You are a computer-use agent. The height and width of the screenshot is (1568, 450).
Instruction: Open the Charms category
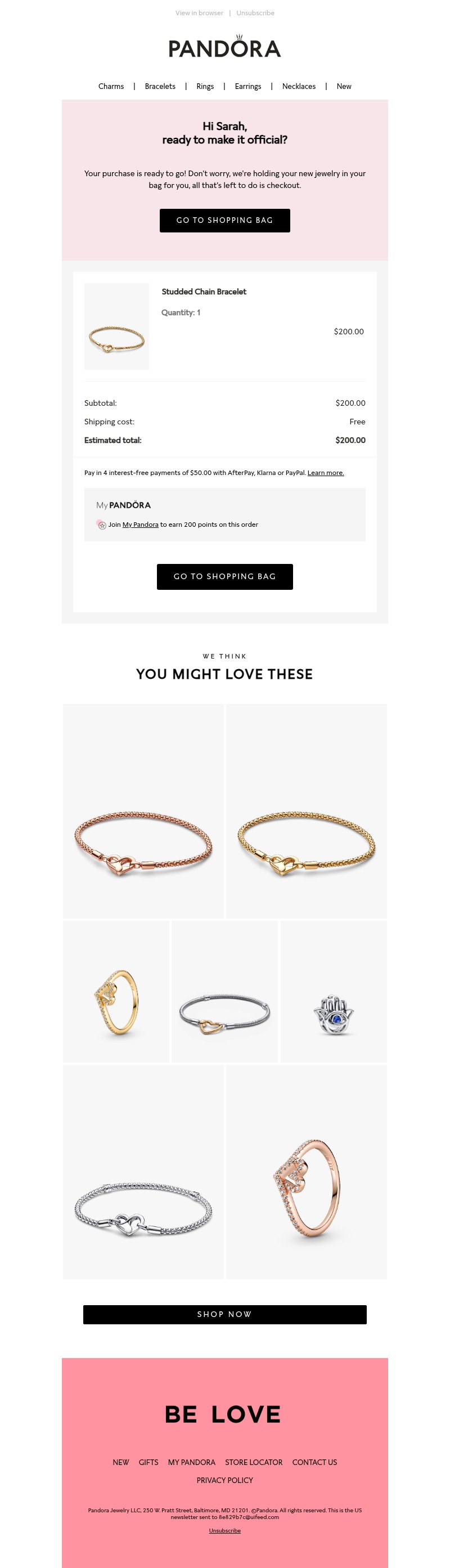(x=111, y=87)
